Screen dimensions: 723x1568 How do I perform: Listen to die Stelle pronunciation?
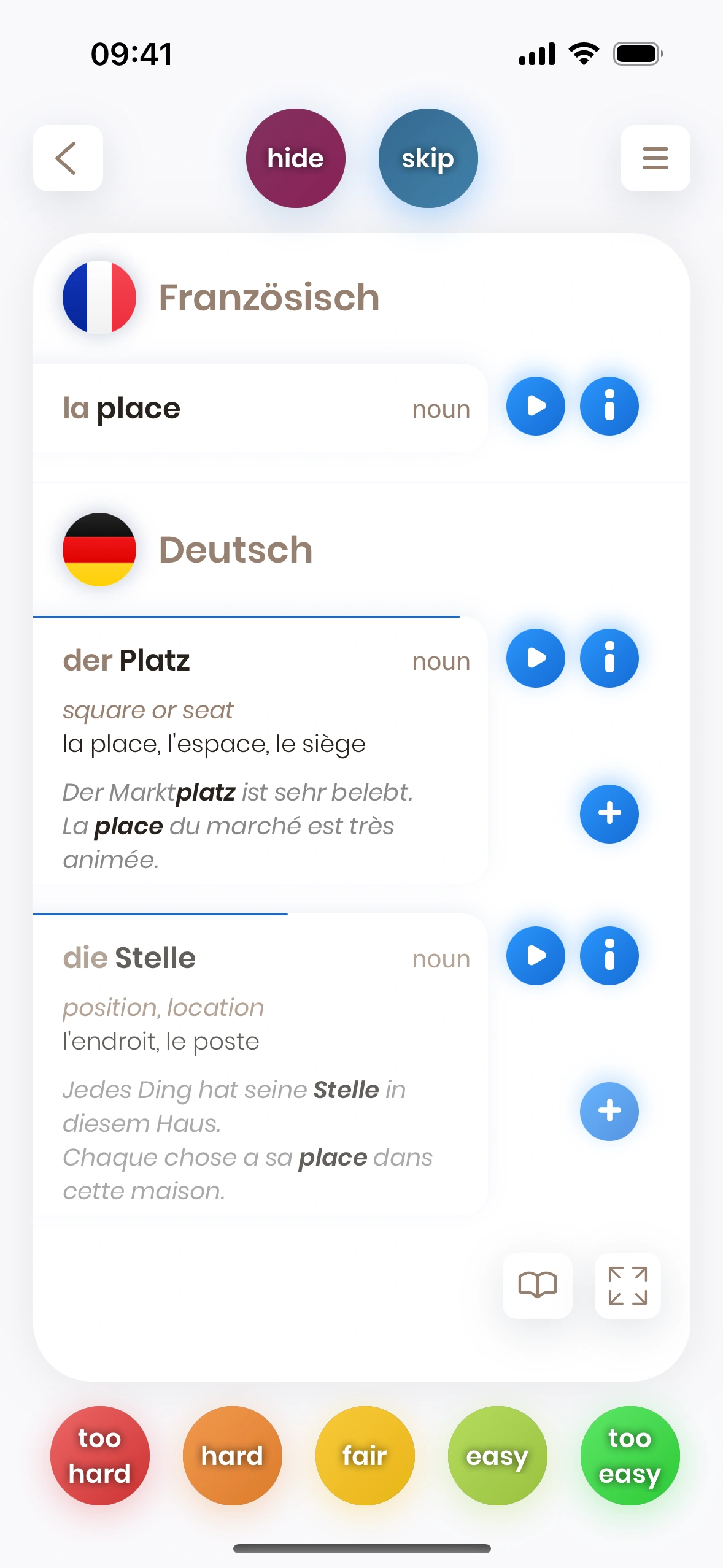535,956
